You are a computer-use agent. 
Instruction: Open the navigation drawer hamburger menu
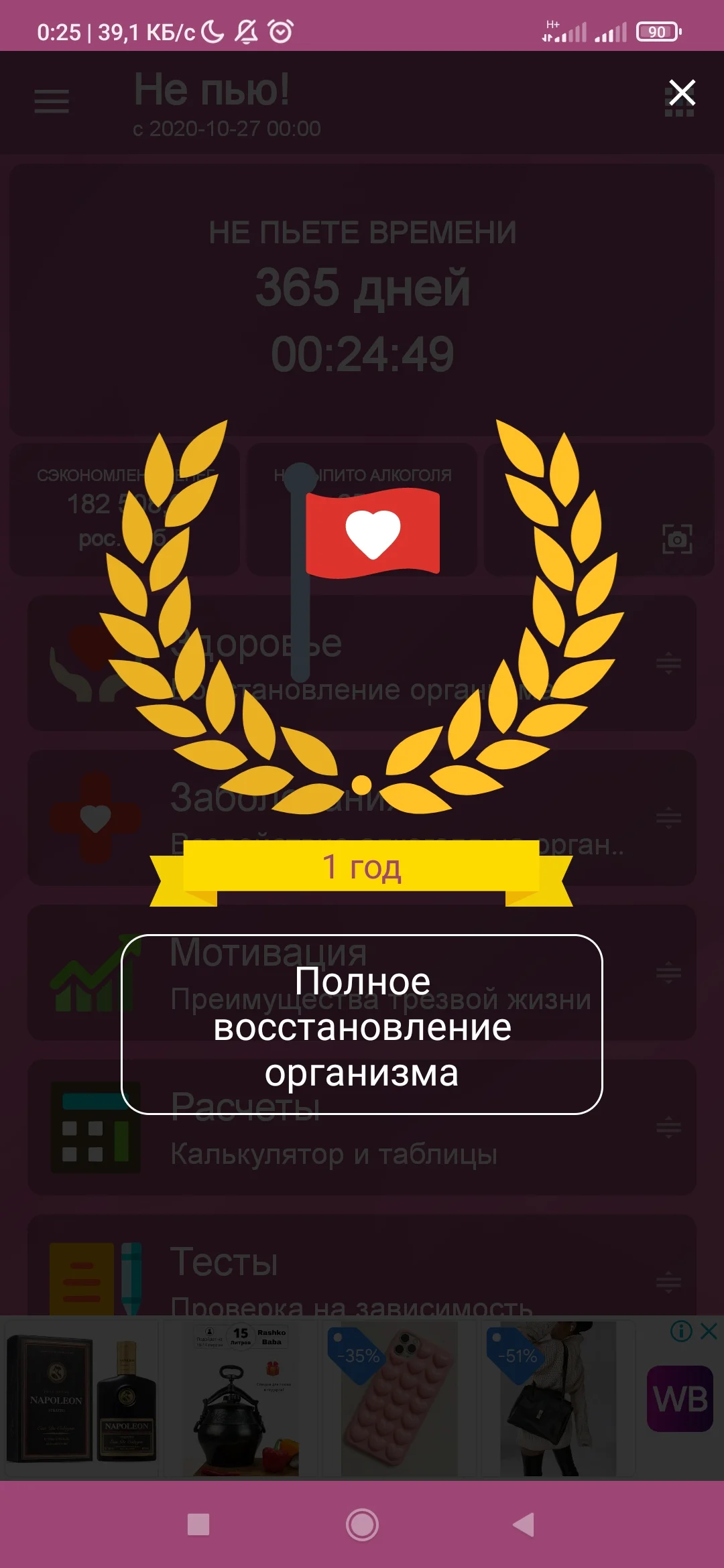point(51,102)
